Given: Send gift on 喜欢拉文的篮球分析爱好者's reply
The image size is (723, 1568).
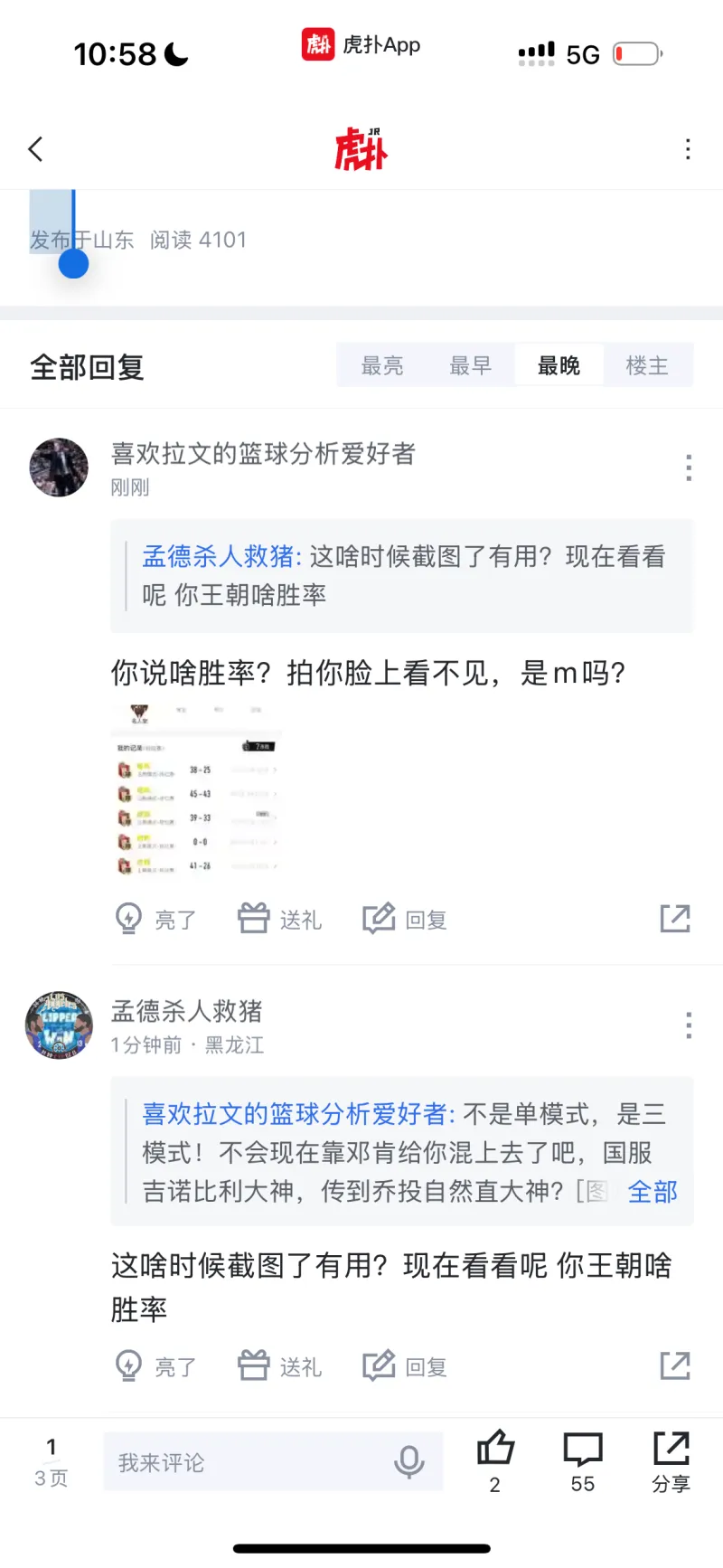Looking at the screenshot, I should 279,919.
